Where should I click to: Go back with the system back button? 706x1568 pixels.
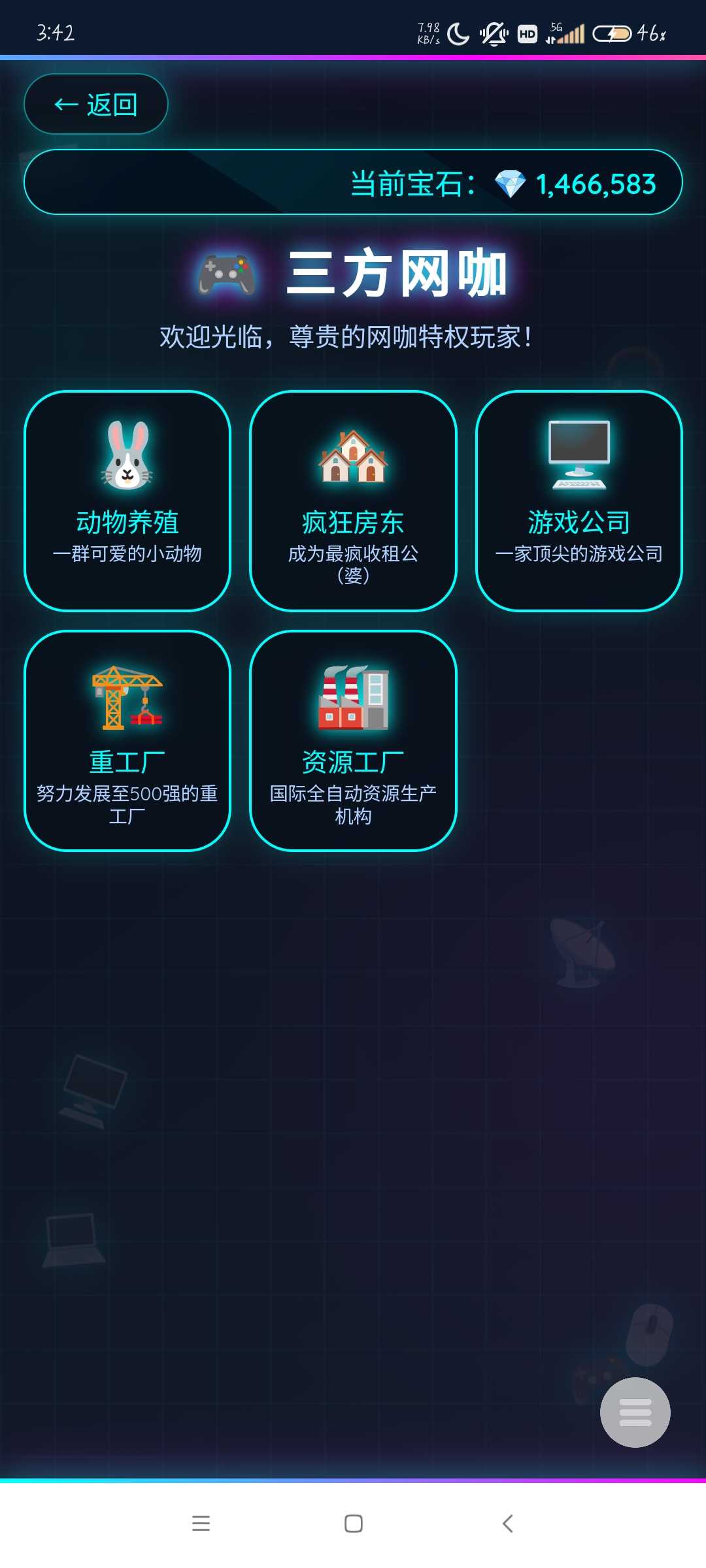[x=507, y=1524]
